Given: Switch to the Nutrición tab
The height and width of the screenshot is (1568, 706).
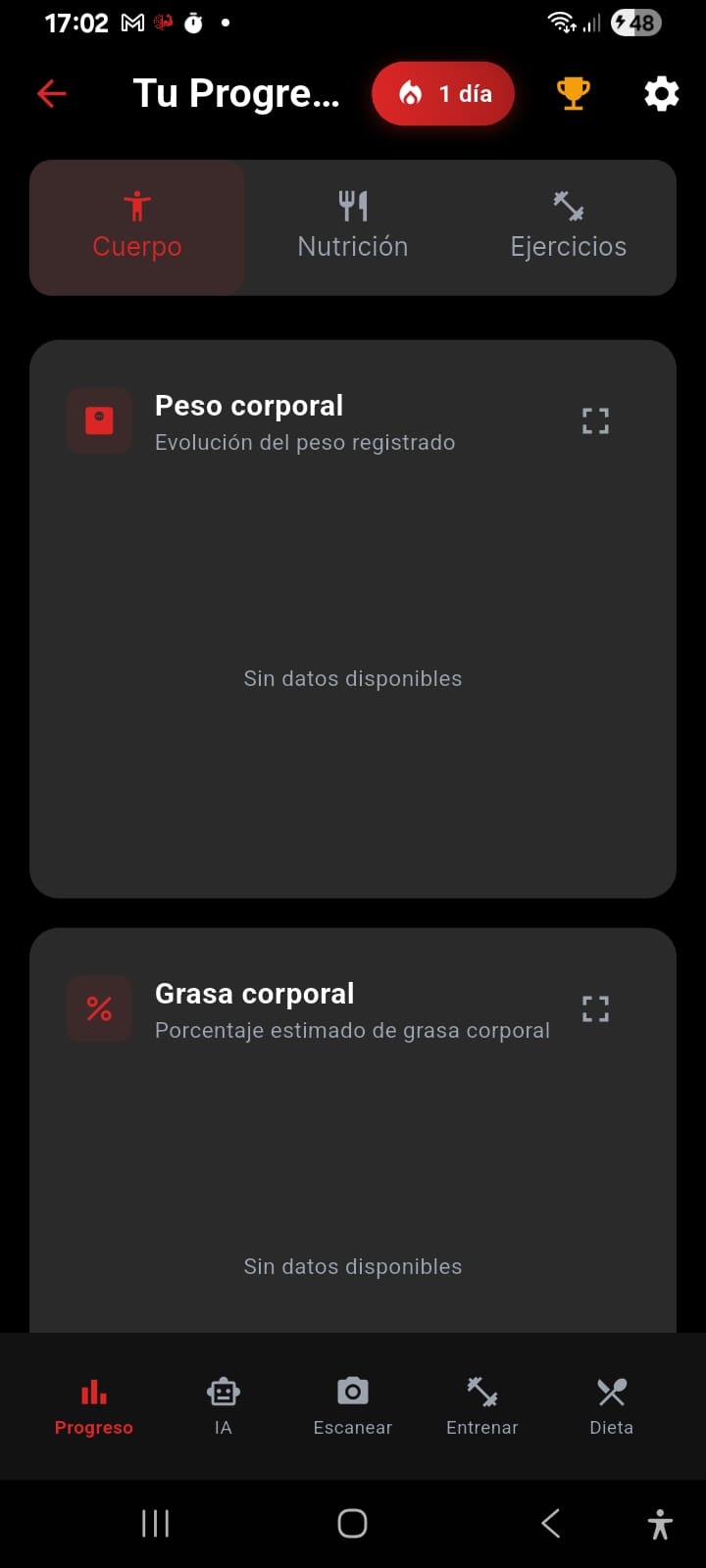Looking at the screenshot, I should coord(353,227).
